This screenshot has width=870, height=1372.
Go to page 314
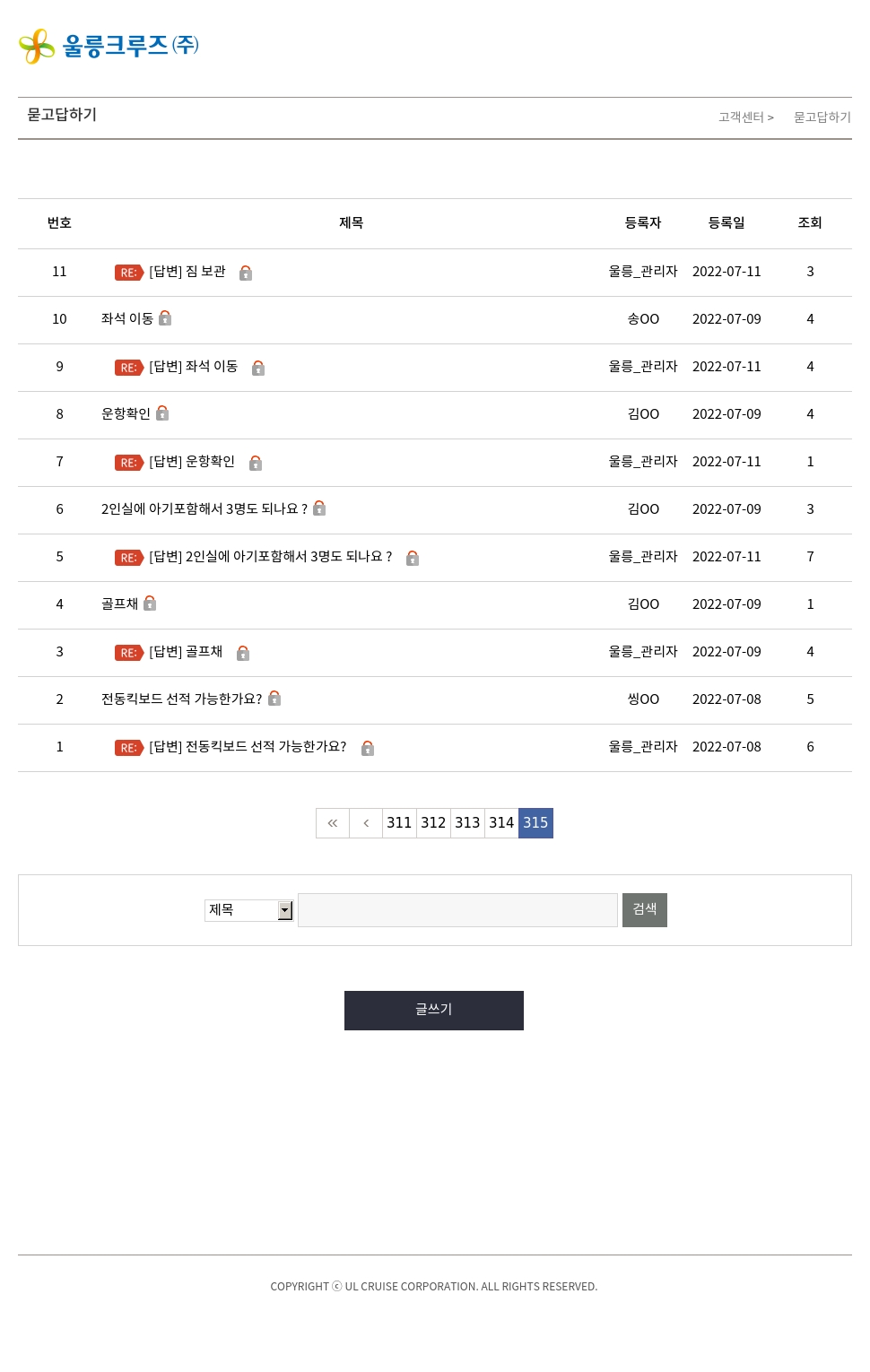coord(501,823)
